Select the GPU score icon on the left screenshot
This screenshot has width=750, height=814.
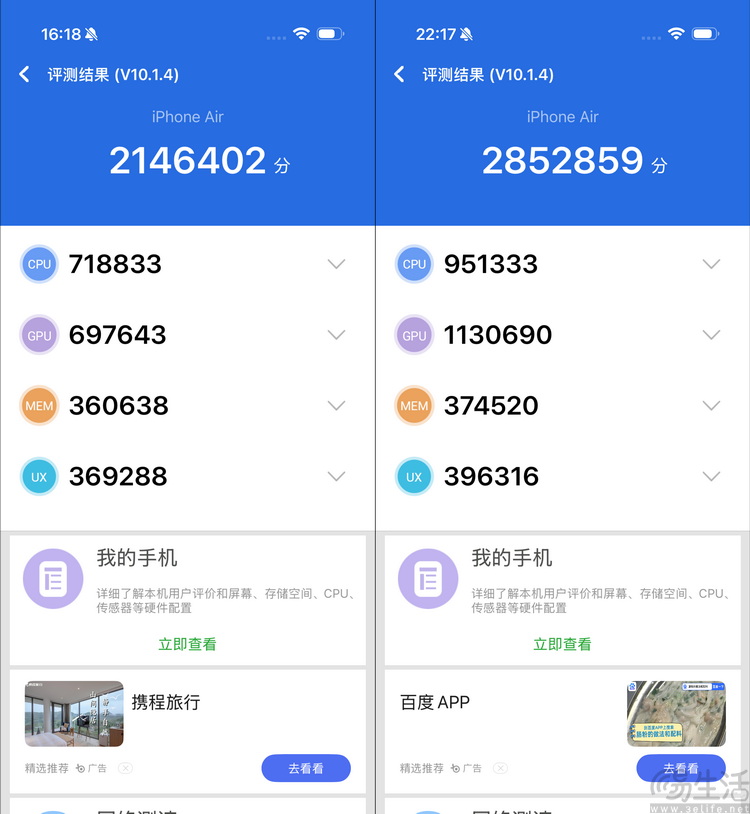39,335
